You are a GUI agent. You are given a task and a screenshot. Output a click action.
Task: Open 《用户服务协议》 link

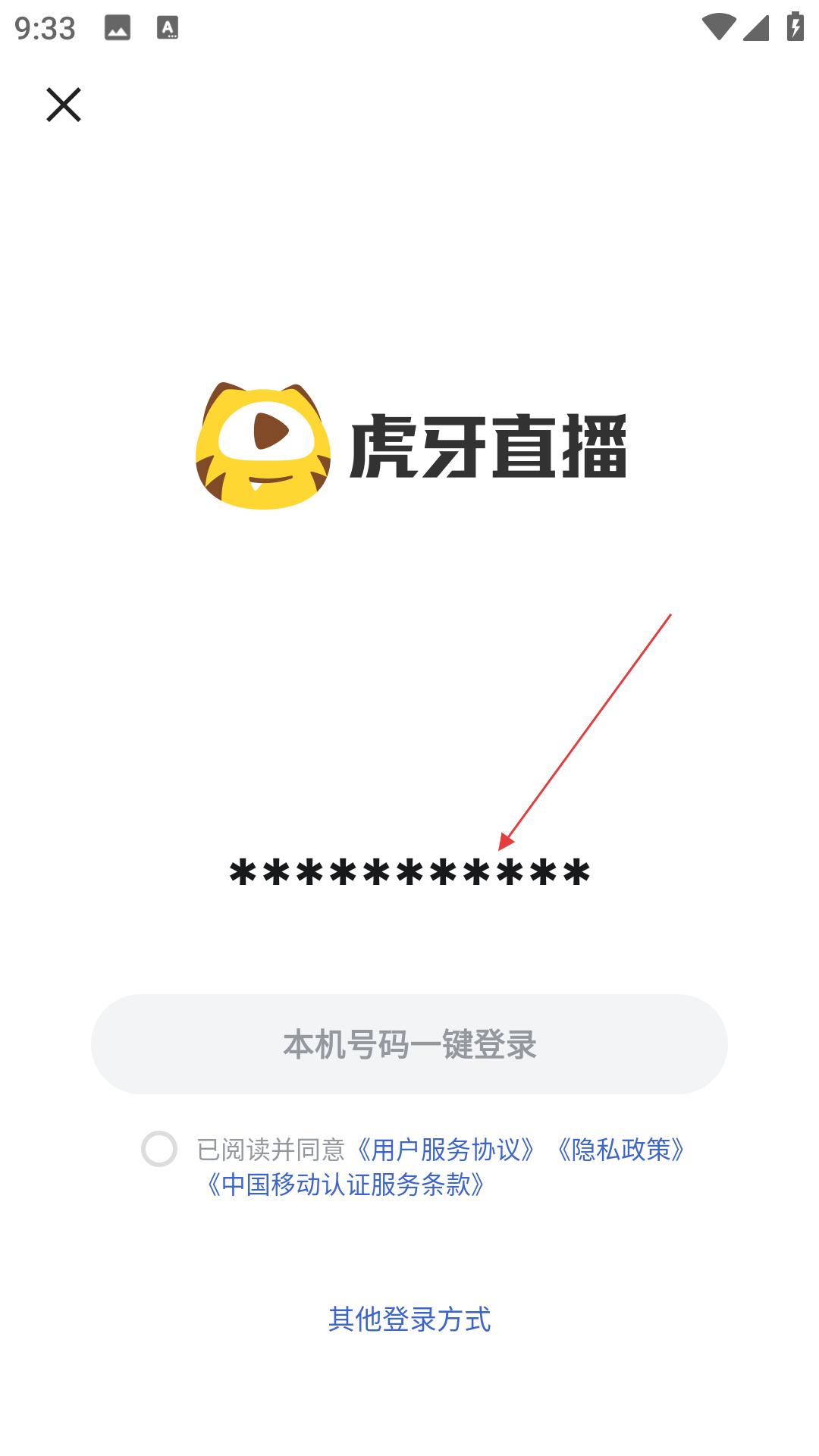[446, 1150]
